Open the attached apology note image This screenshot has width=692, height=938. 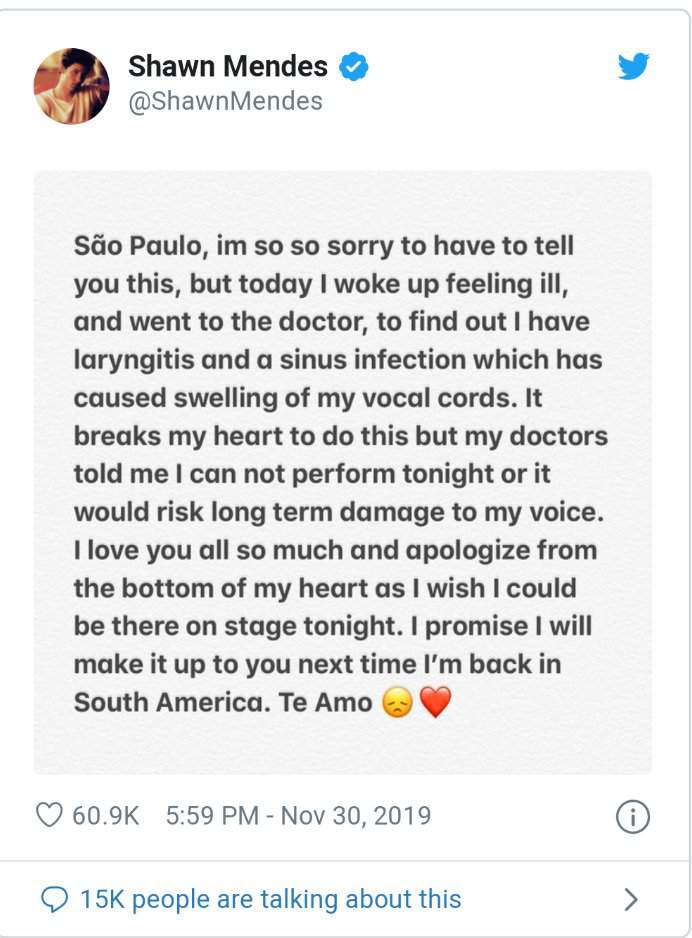pyautogui.click(x=343, y=472)
